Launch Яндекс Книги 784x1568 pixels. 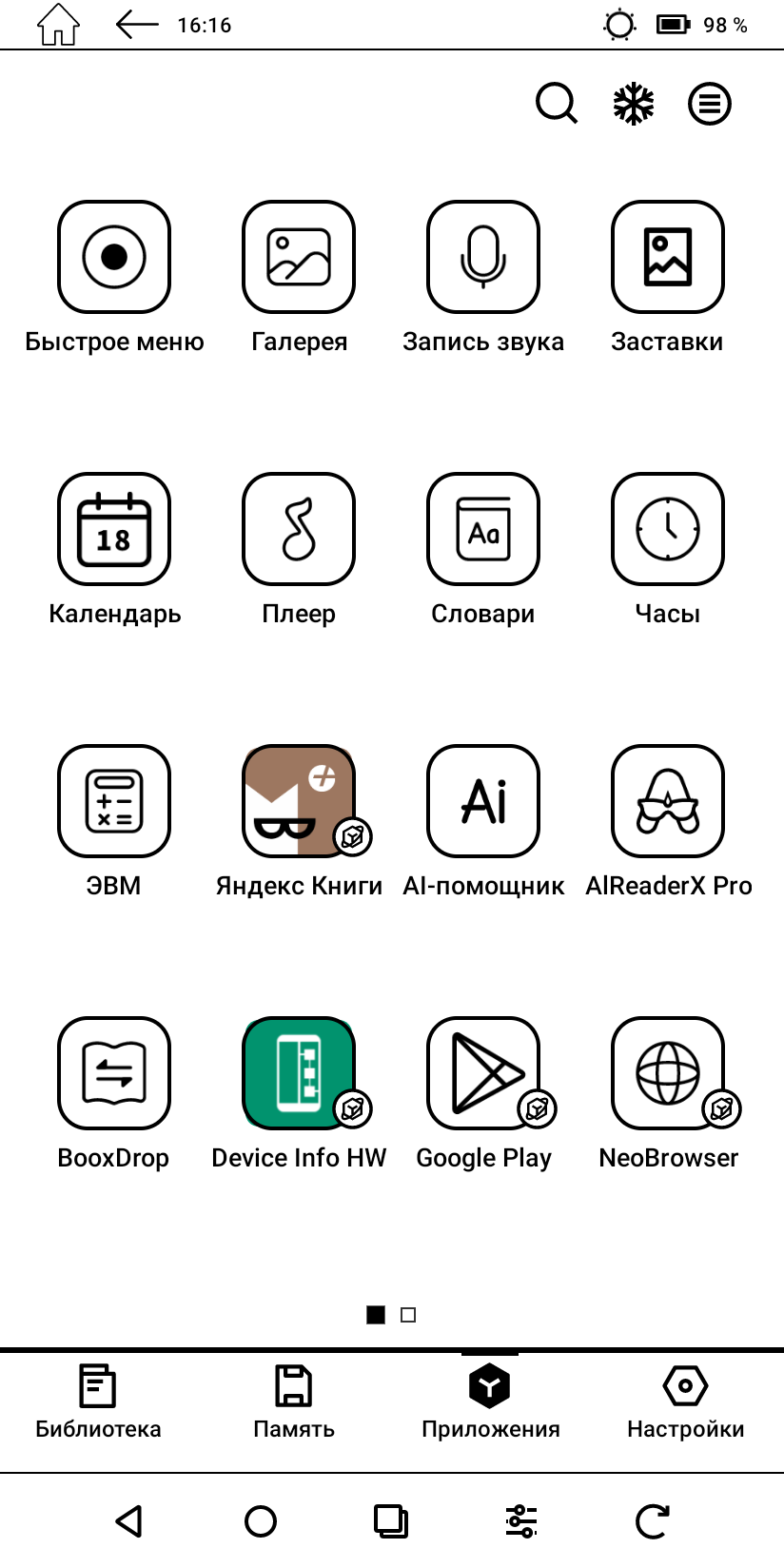(299, 801)
